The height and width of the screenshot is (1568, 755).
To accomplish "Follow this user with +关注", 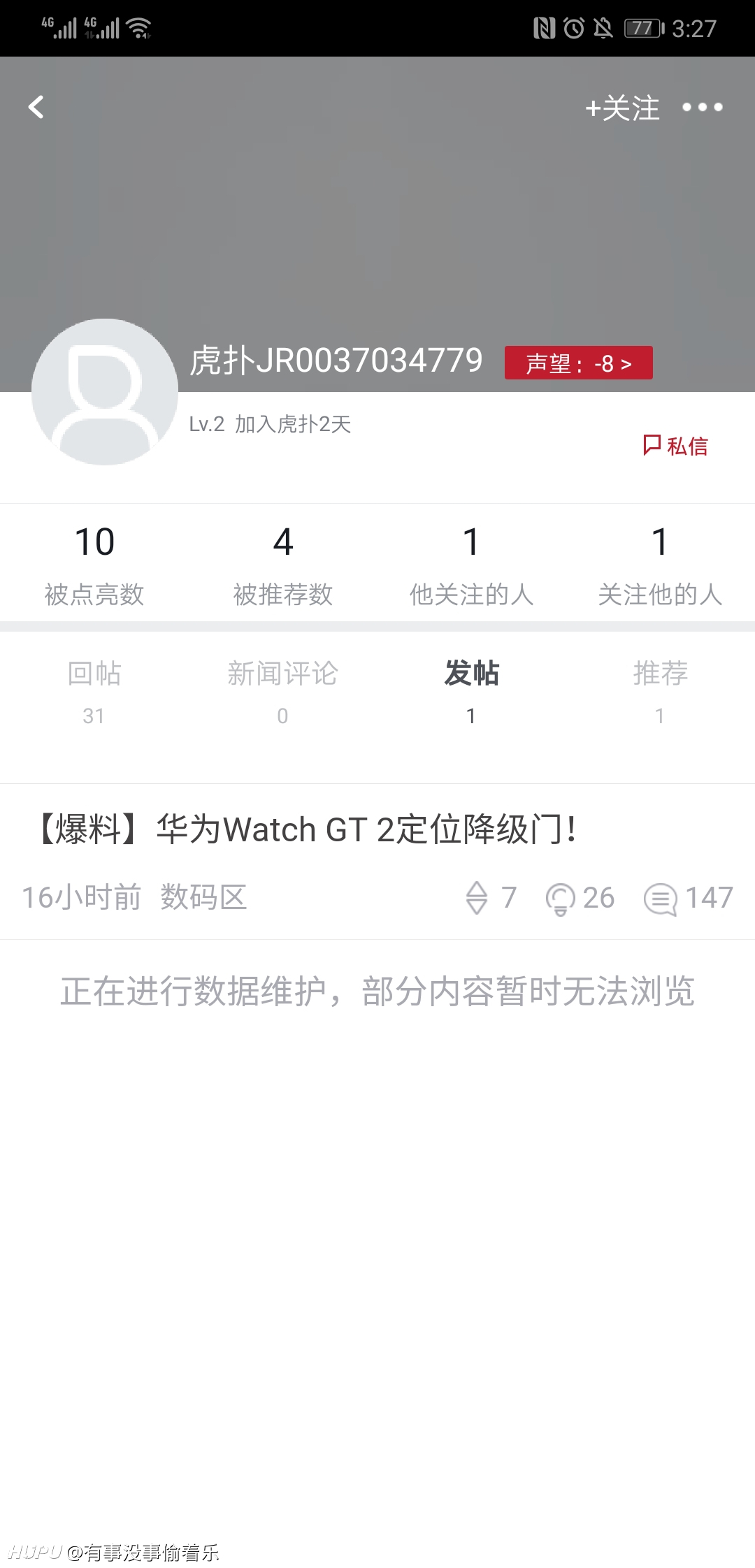I will tap(622, 108).
